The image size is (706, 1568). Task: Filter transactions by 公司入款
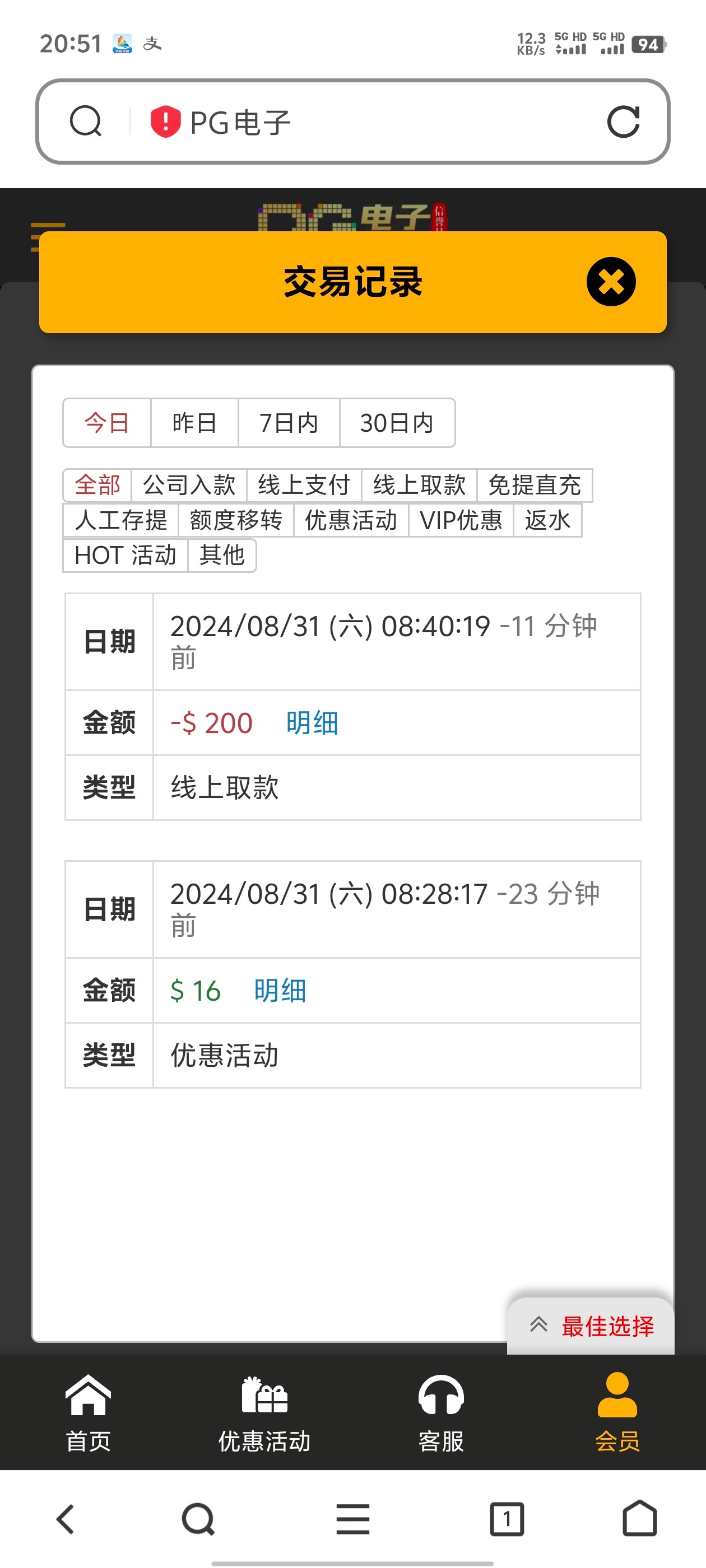click(x=189, y=485)
